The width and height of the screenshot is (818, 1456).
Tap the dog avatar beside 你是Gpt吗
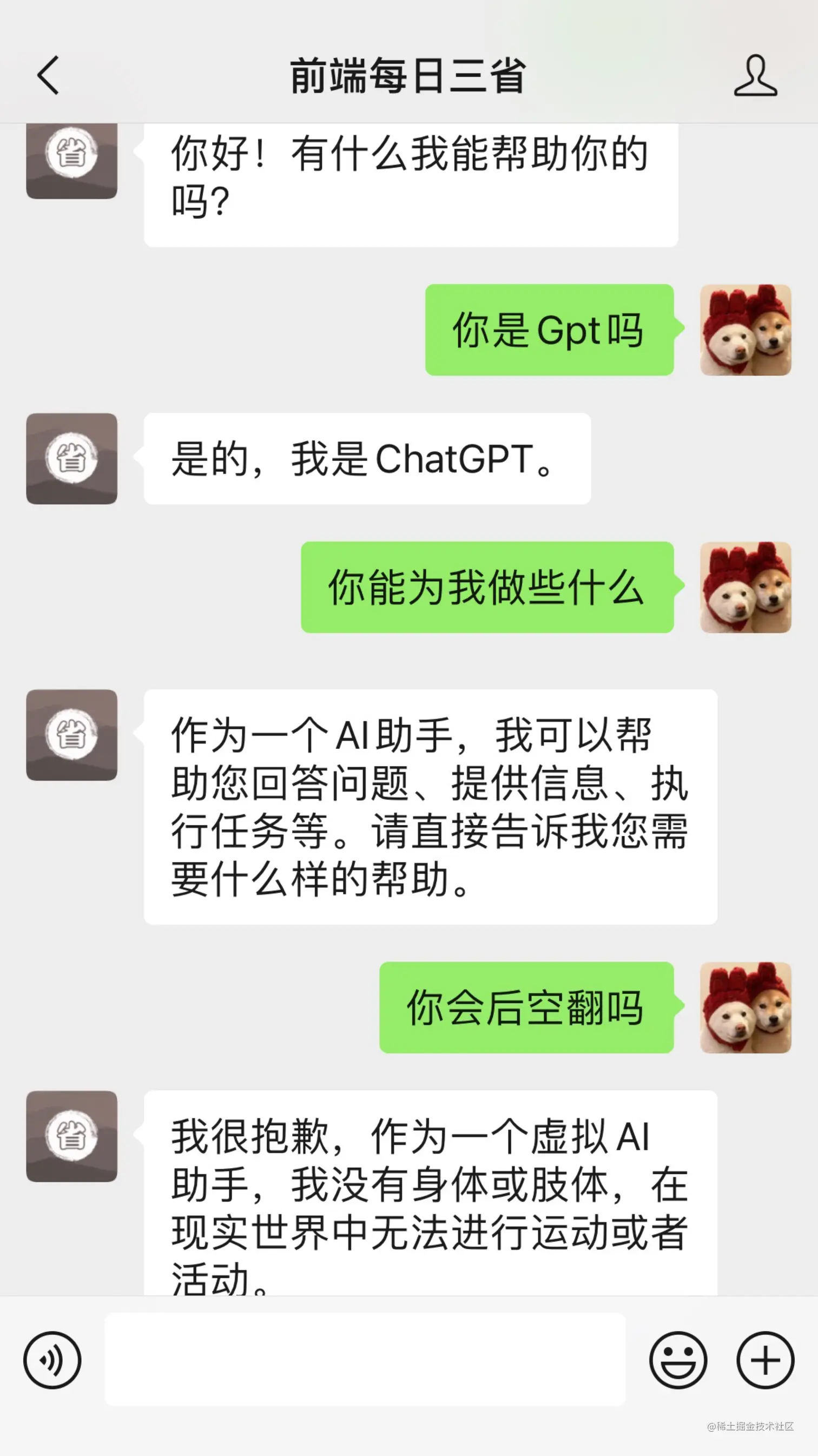[745, 330]
